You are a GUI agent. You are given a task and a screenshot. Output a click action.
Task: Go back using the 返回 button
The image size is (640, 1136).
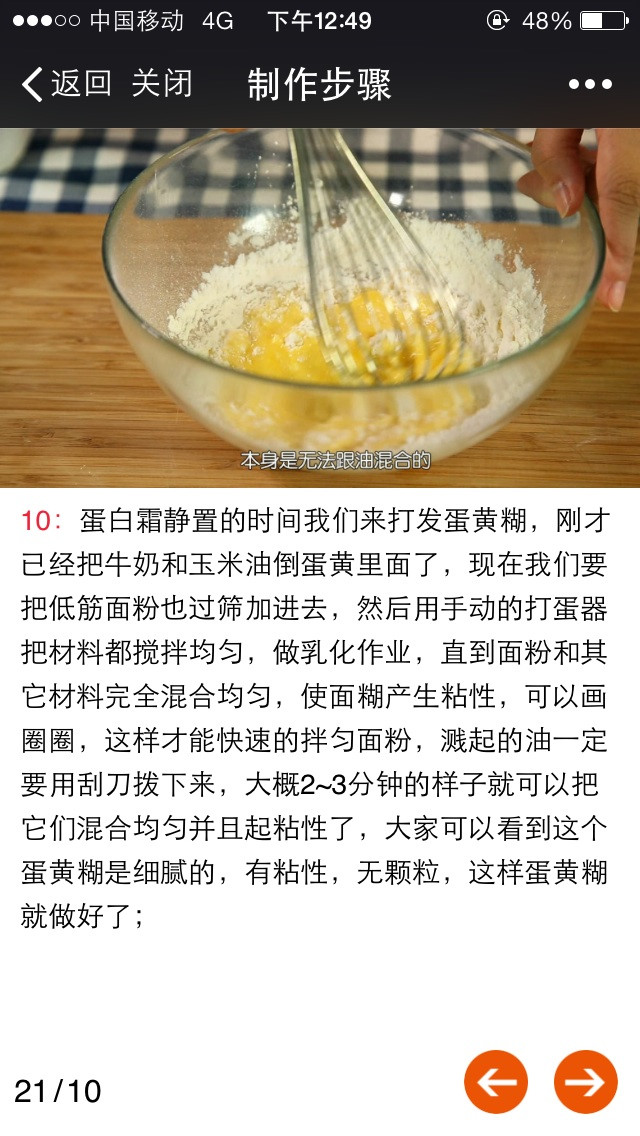click(66, 84)
